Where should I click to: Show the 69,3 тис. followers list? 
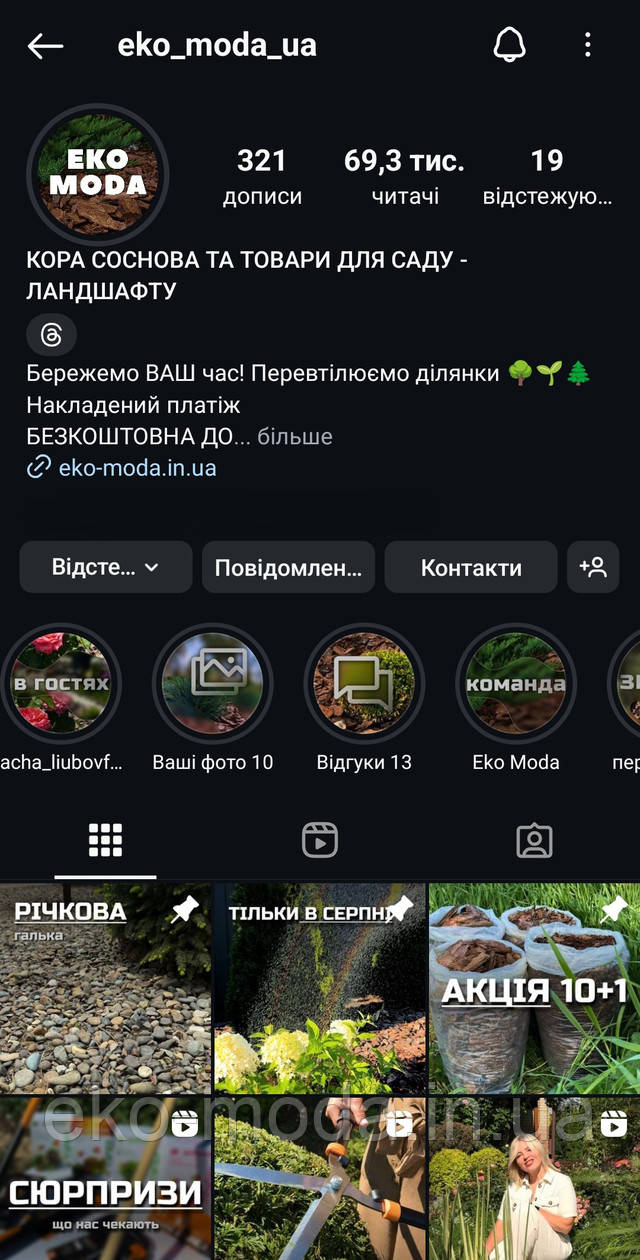pyautogui.click(x=405, y=177)
